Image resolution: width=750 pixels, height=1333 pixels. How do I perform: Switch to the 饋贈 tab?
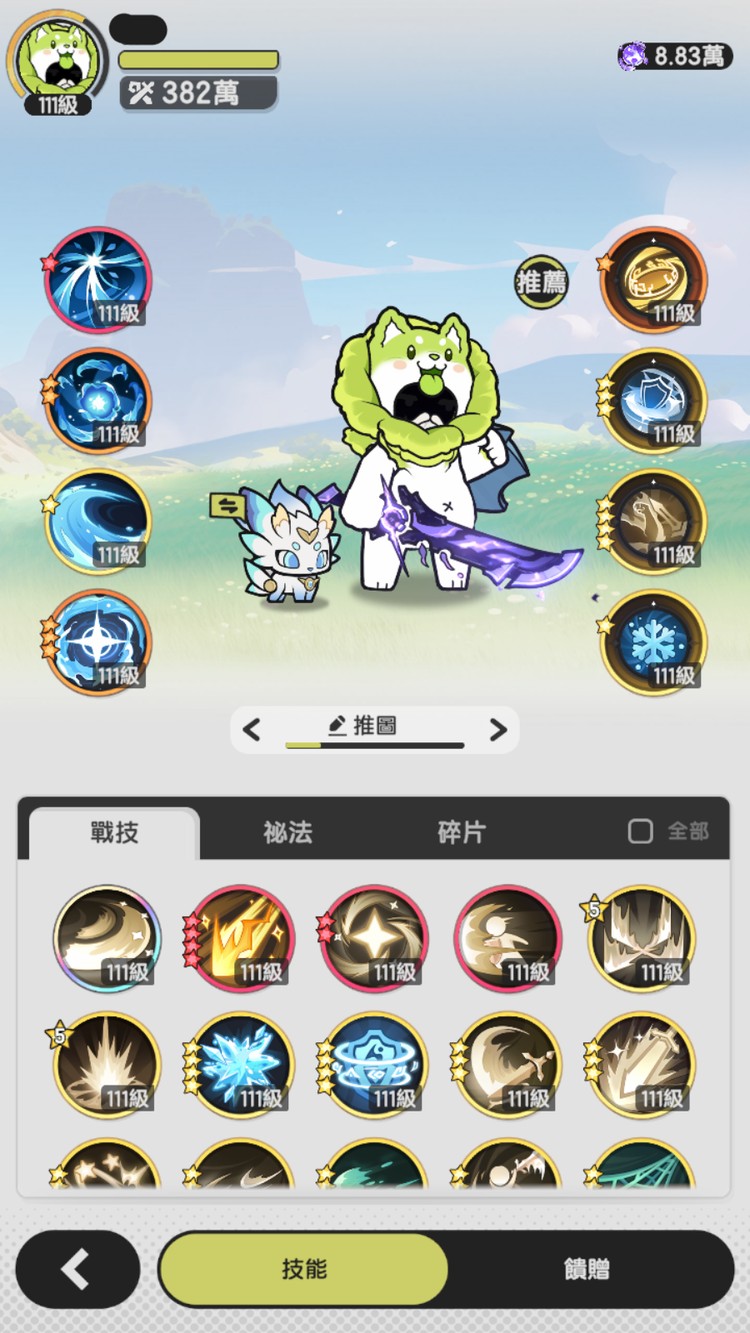coord(587,1270)
